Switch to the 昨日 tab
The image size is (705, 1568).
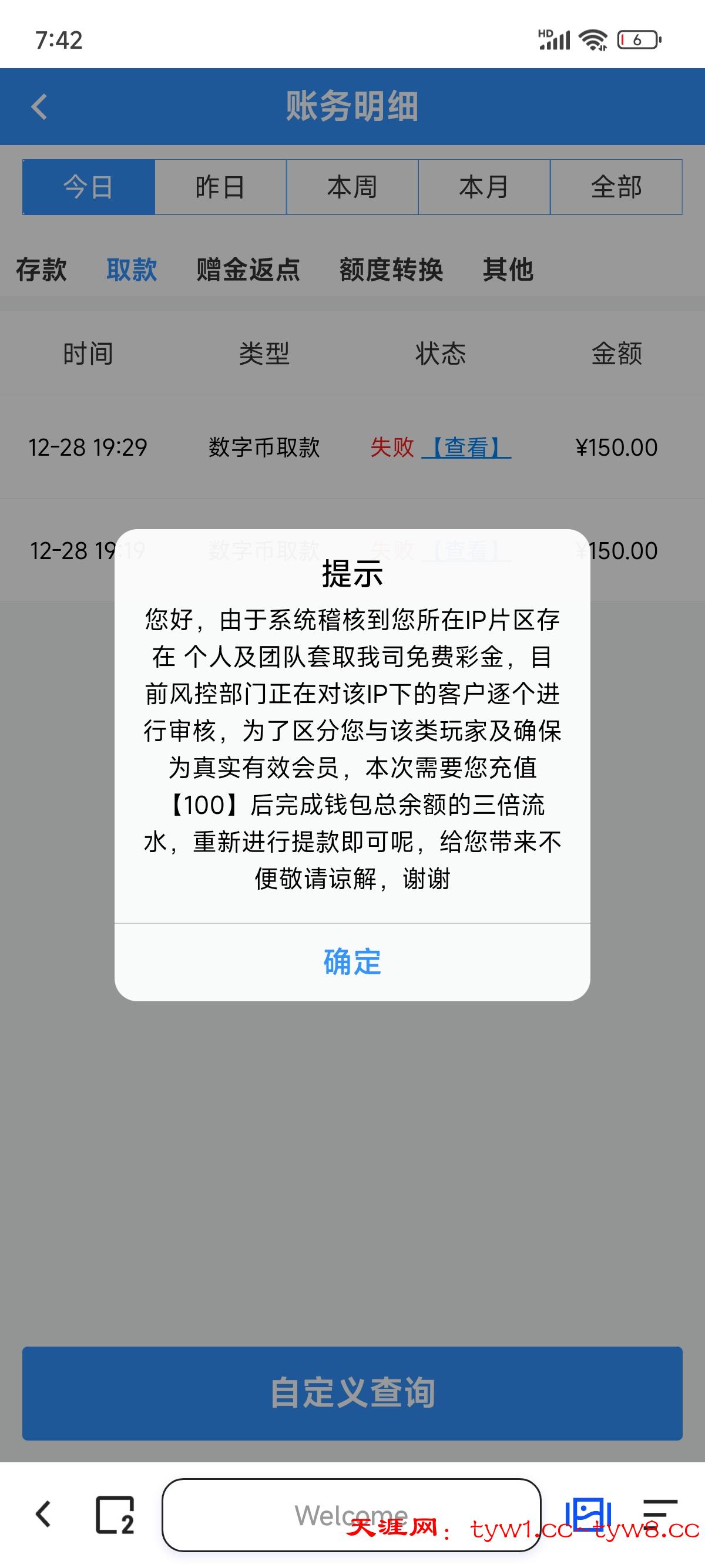(220, 187)
